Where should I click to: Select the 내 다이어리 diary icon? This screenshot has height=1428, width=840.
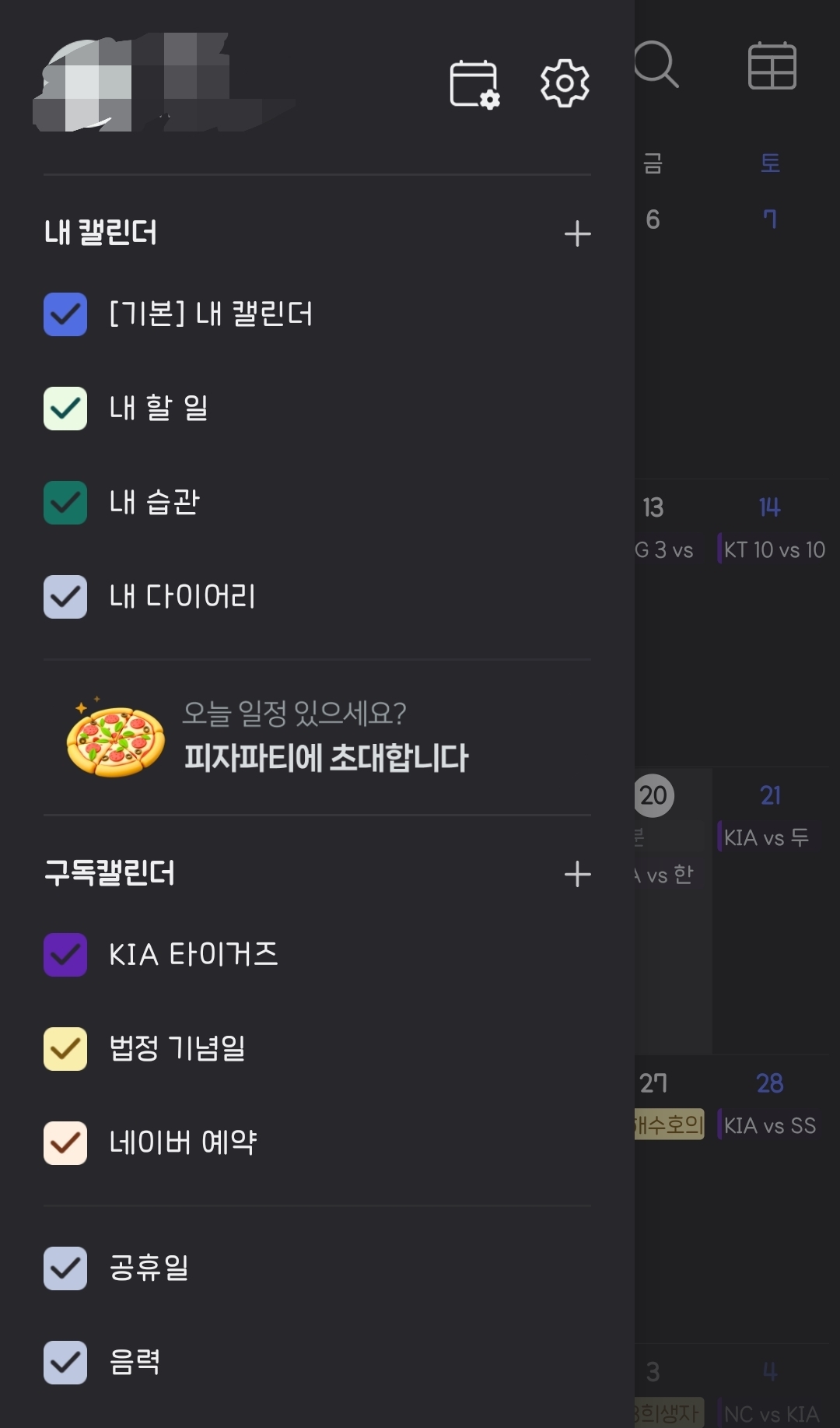coord(65,597)
